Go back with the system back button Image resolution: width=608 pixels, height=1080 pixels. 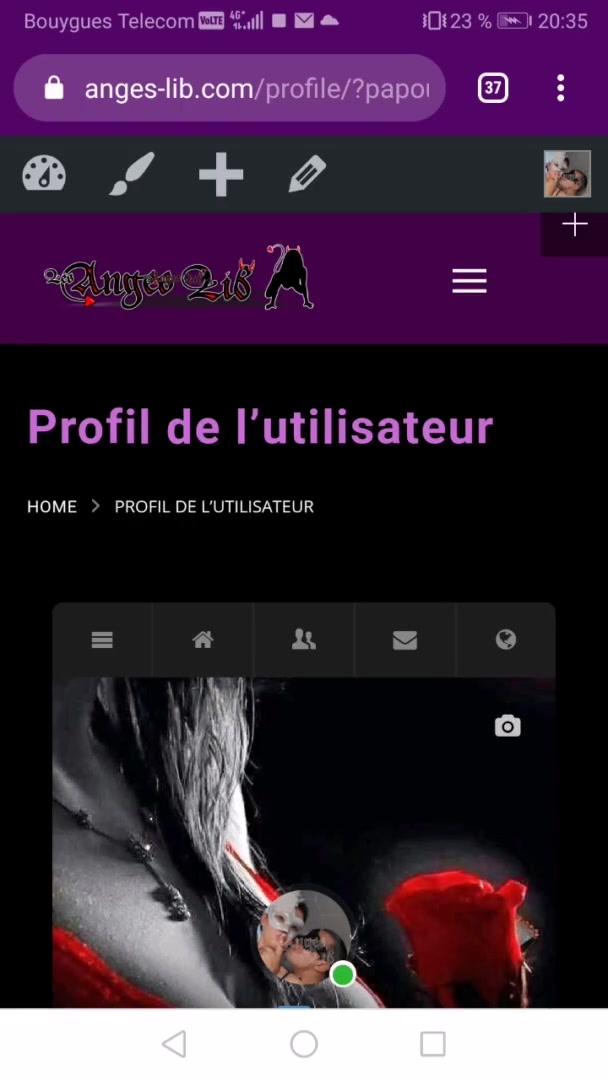point(174,1044)
